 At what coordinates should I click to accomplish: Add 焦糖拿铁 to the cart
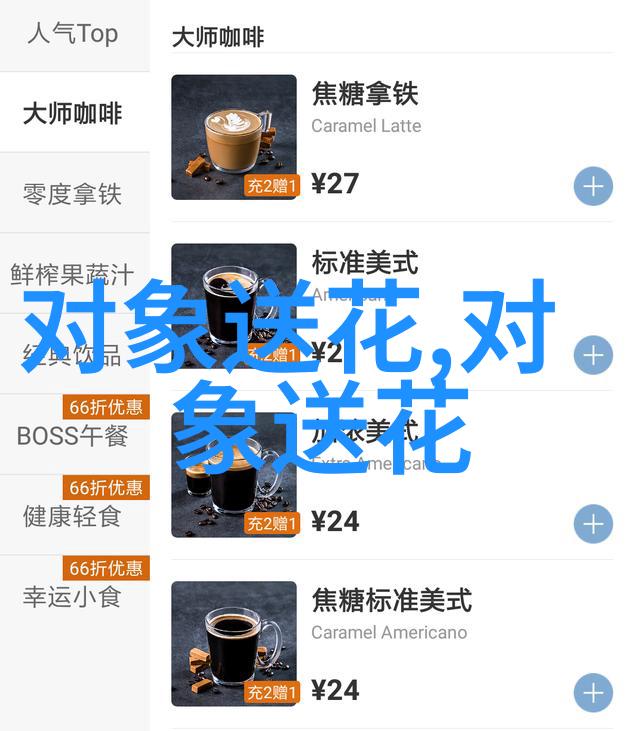pyautogui.click(x=593, y=187)
